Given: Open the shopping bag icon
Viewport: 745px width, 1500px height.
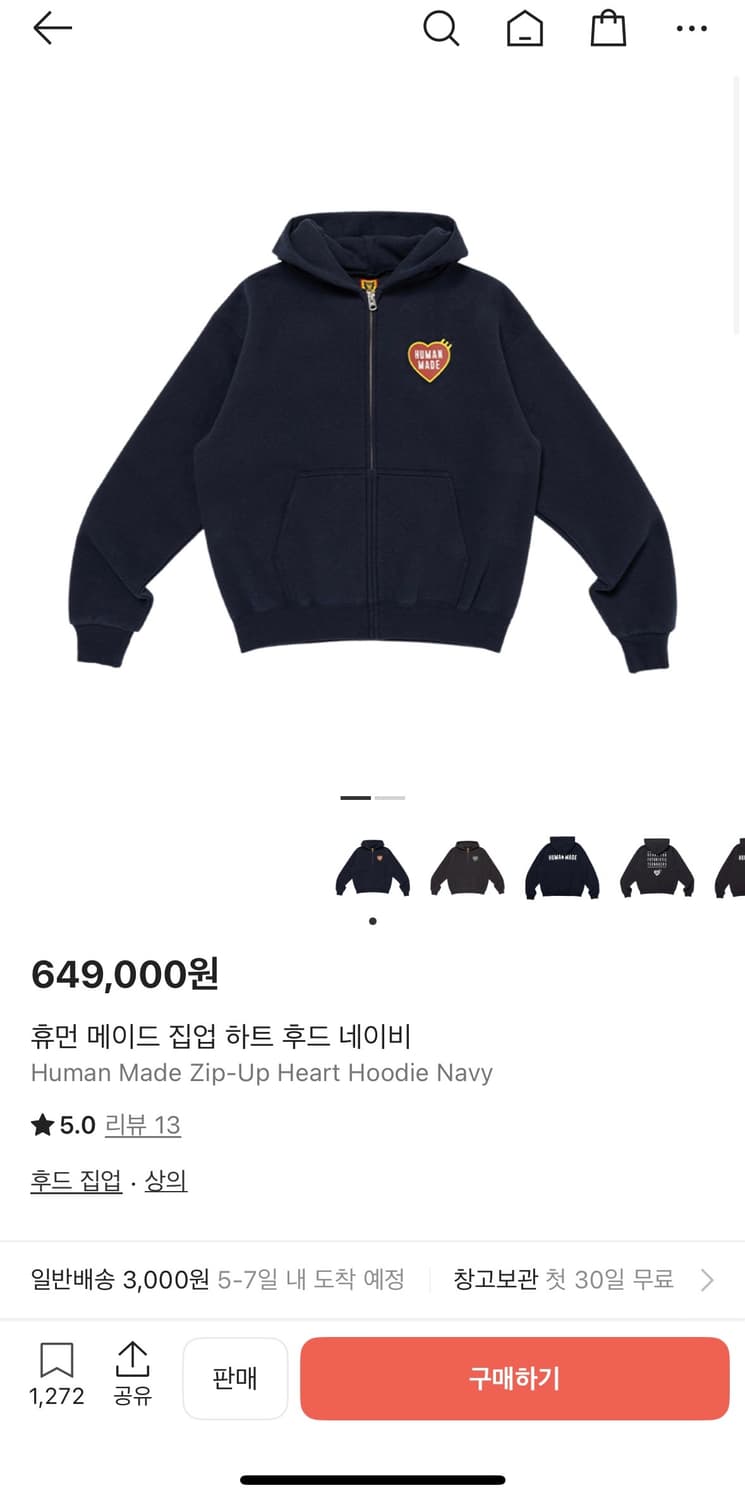Looking at the screenshot, I should (608, 29).
